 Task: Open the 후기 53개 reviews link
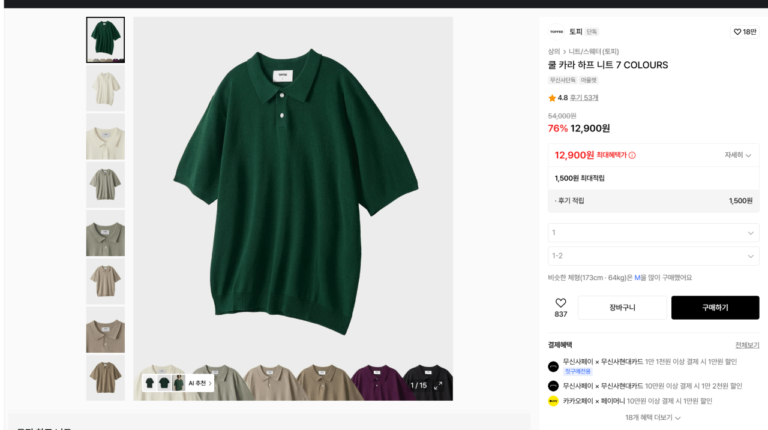click(584, 98)
